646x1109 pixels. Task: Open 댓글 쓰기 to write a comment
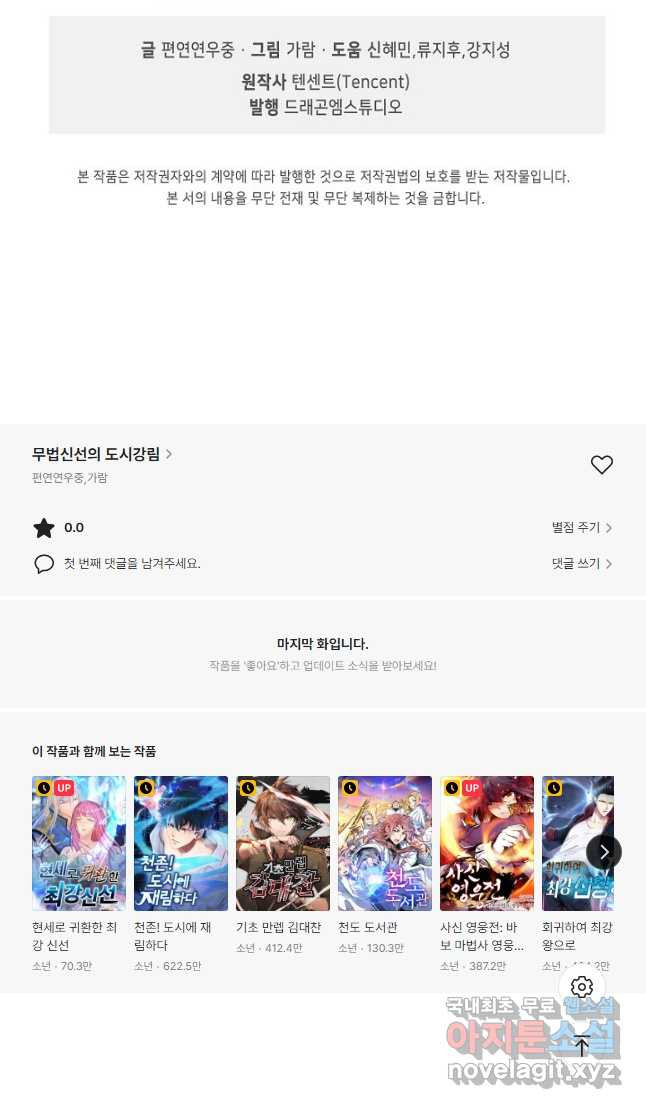click(x=581, y=564)
